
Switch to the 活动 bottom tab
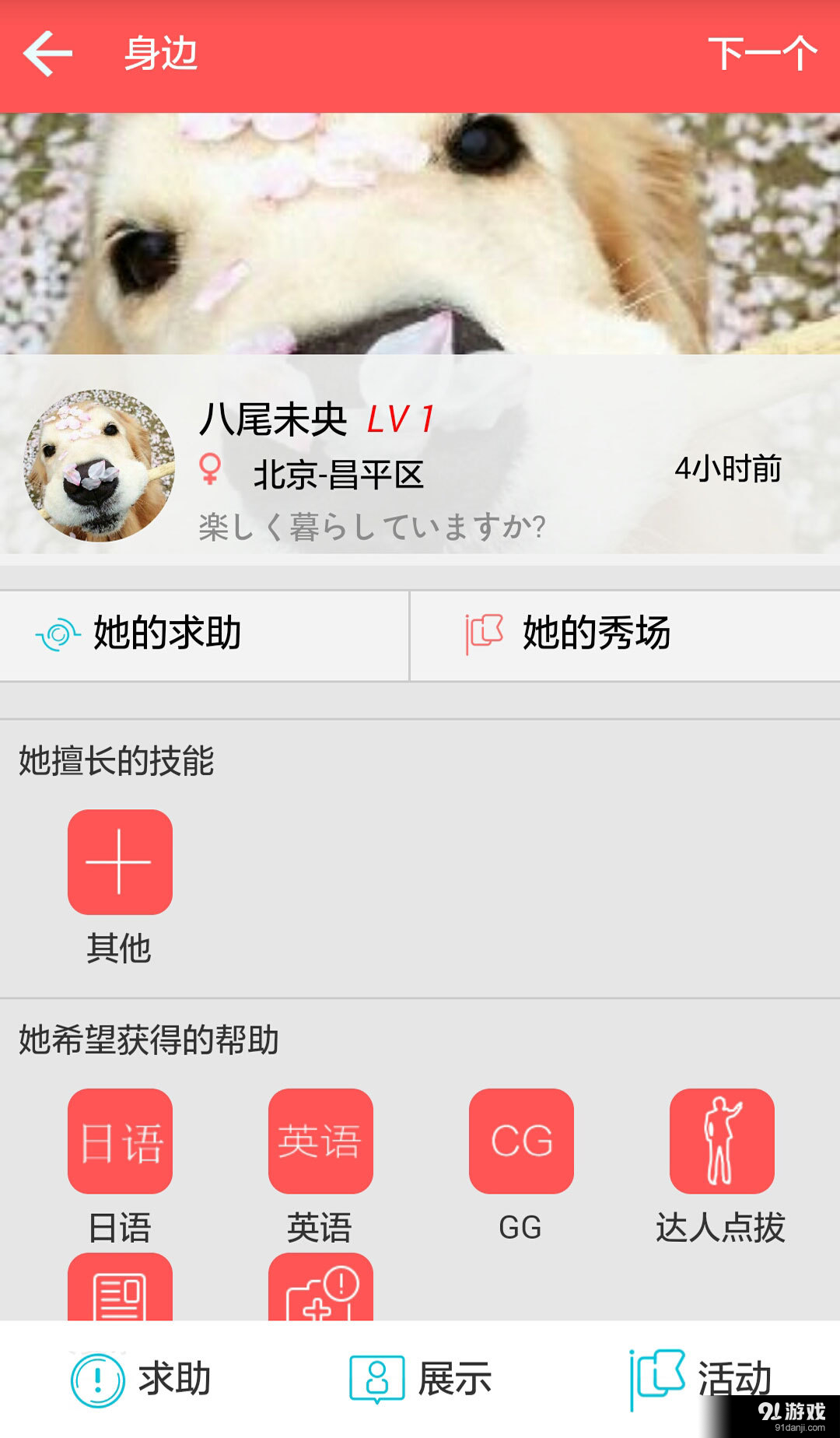(x=698, y=1379)
